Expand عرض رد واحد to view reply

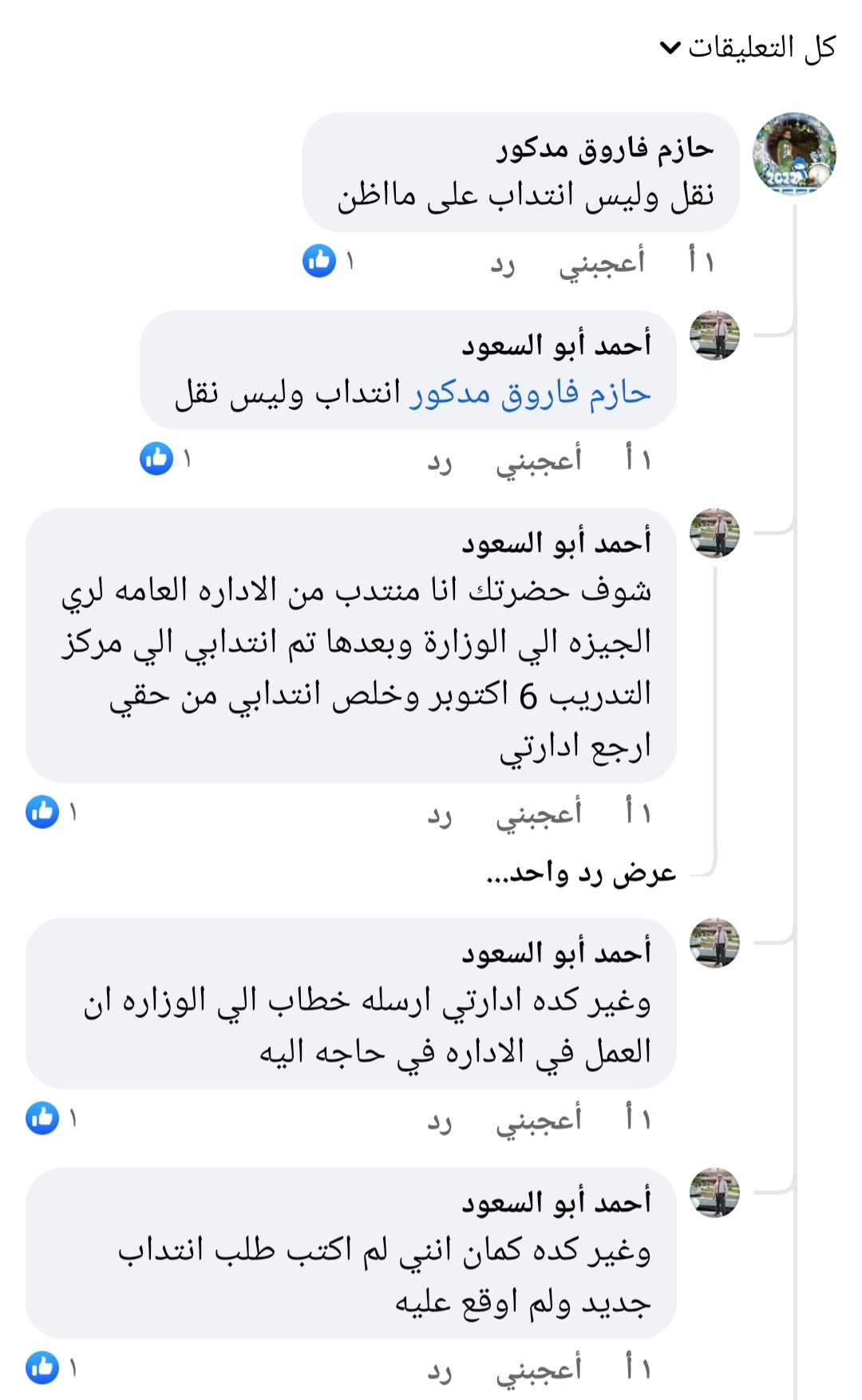tap(581, 874)
